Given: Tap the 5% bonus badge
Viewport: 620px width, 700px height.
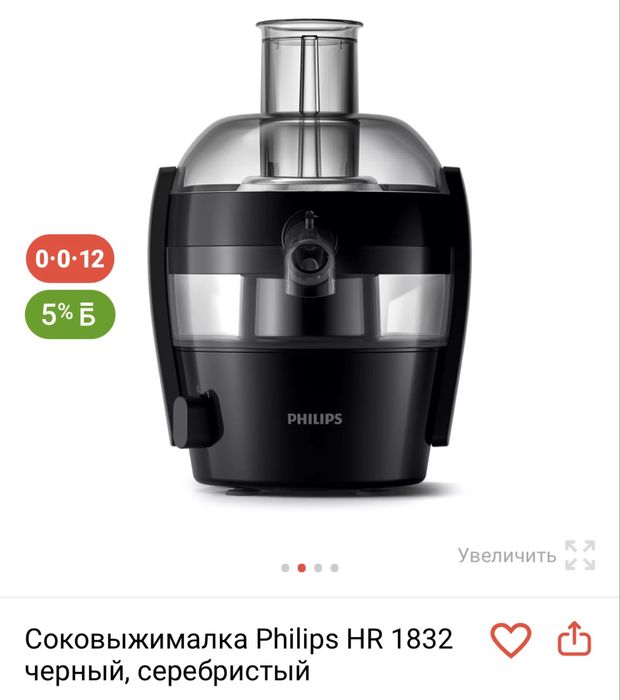Looking at the screenshot, I should (70, 314).
